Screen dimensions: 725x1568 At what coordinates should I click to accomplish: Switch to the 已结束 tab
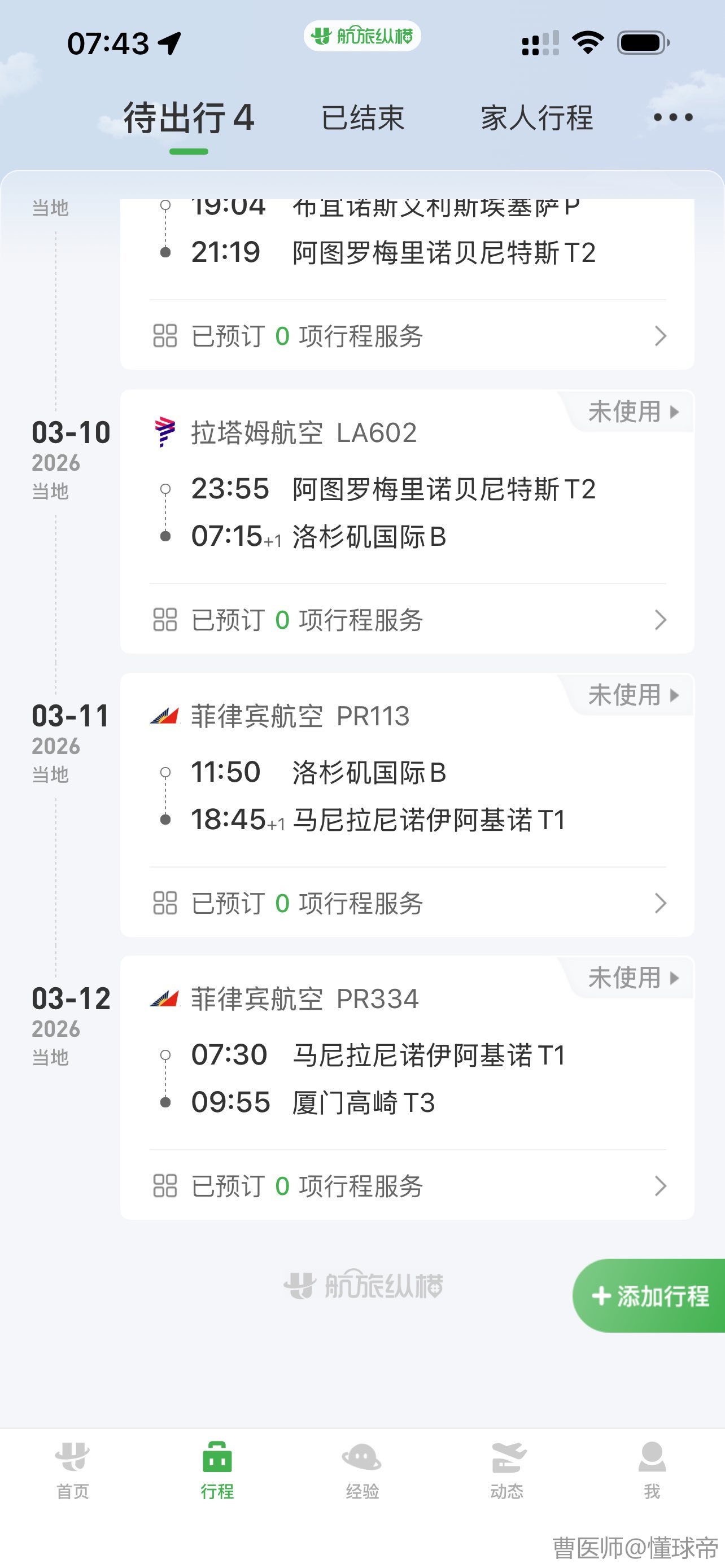[x=363, y=118]
